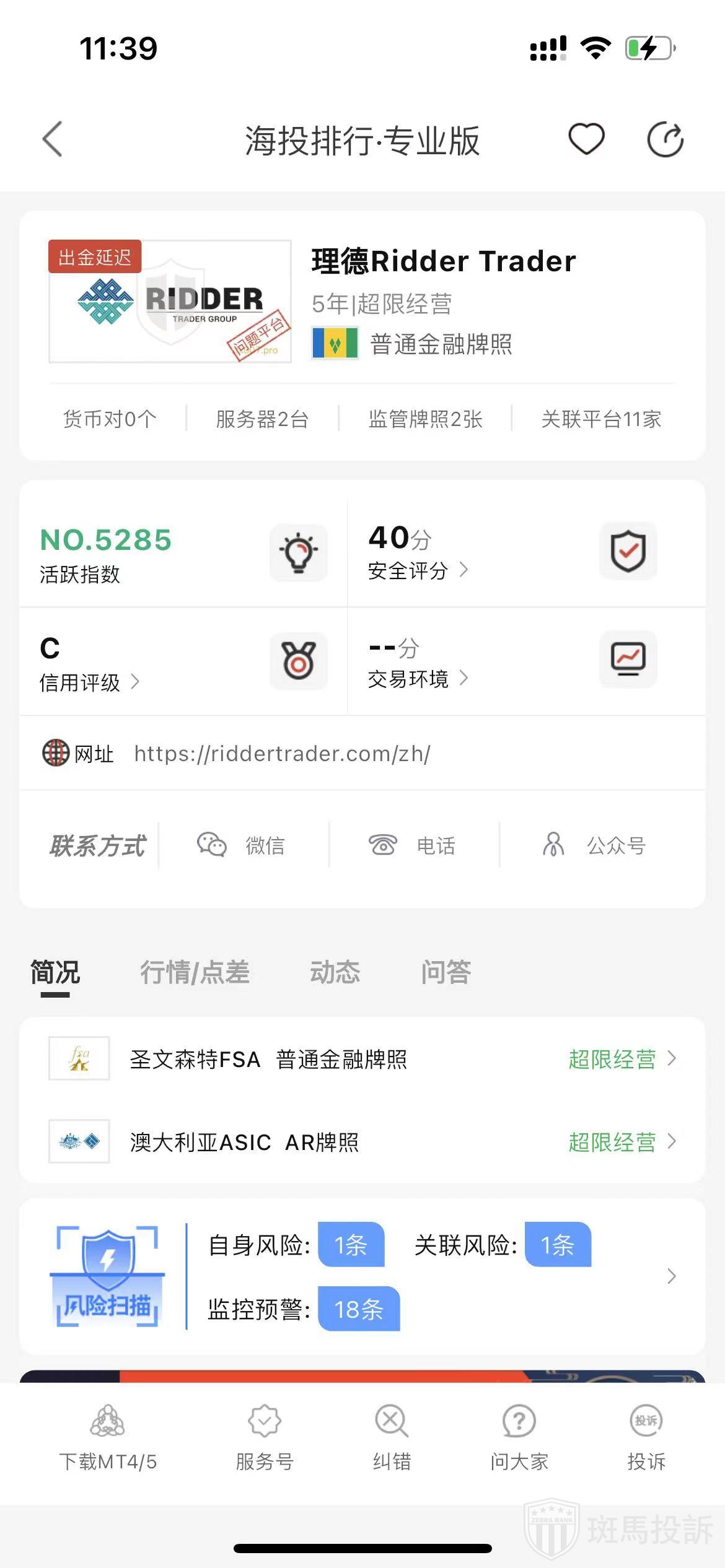File a complaint via 投诉
The width and height of the screenshot is (725, 1568).
[x=646, y=1438]
